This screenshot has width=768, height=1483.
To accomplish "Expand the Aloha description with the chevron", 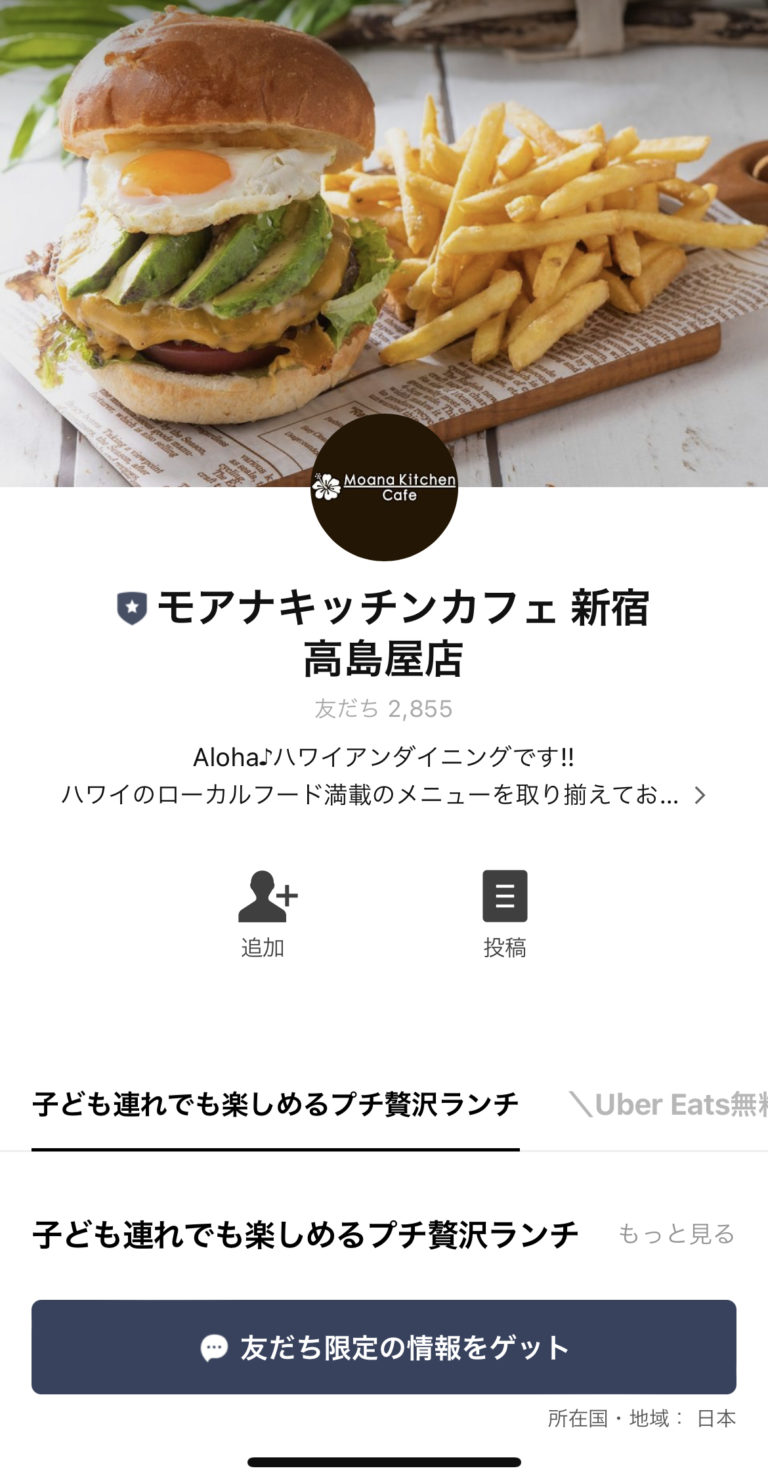I will coord(701,794).
